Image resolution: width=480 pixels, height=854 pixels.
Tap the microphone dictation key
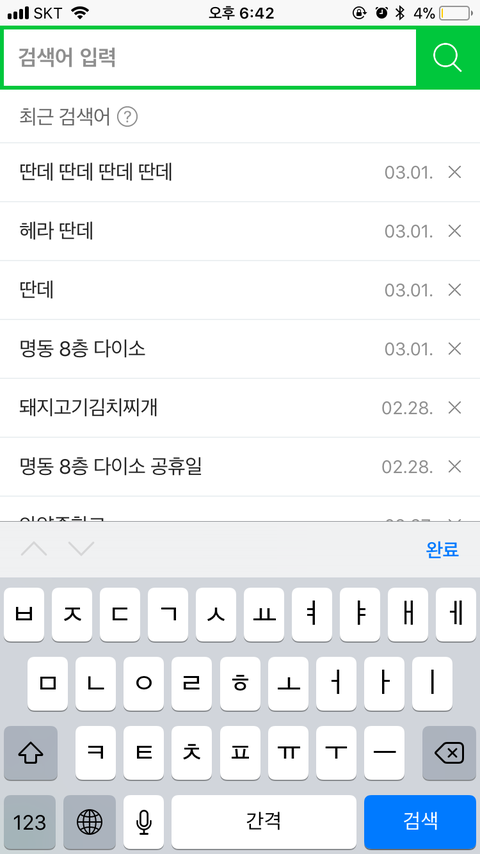[143, 822]
